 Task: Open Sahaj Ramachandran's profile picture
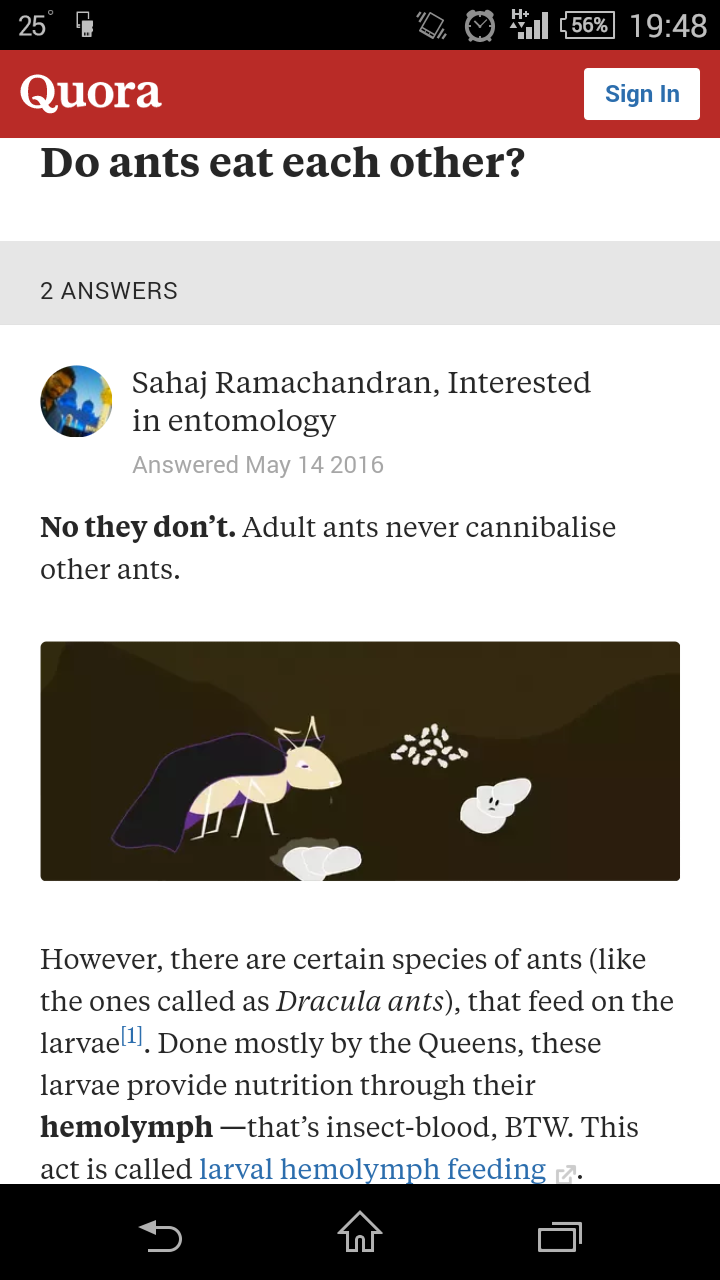pyautogui.click(x=76, y=401)
